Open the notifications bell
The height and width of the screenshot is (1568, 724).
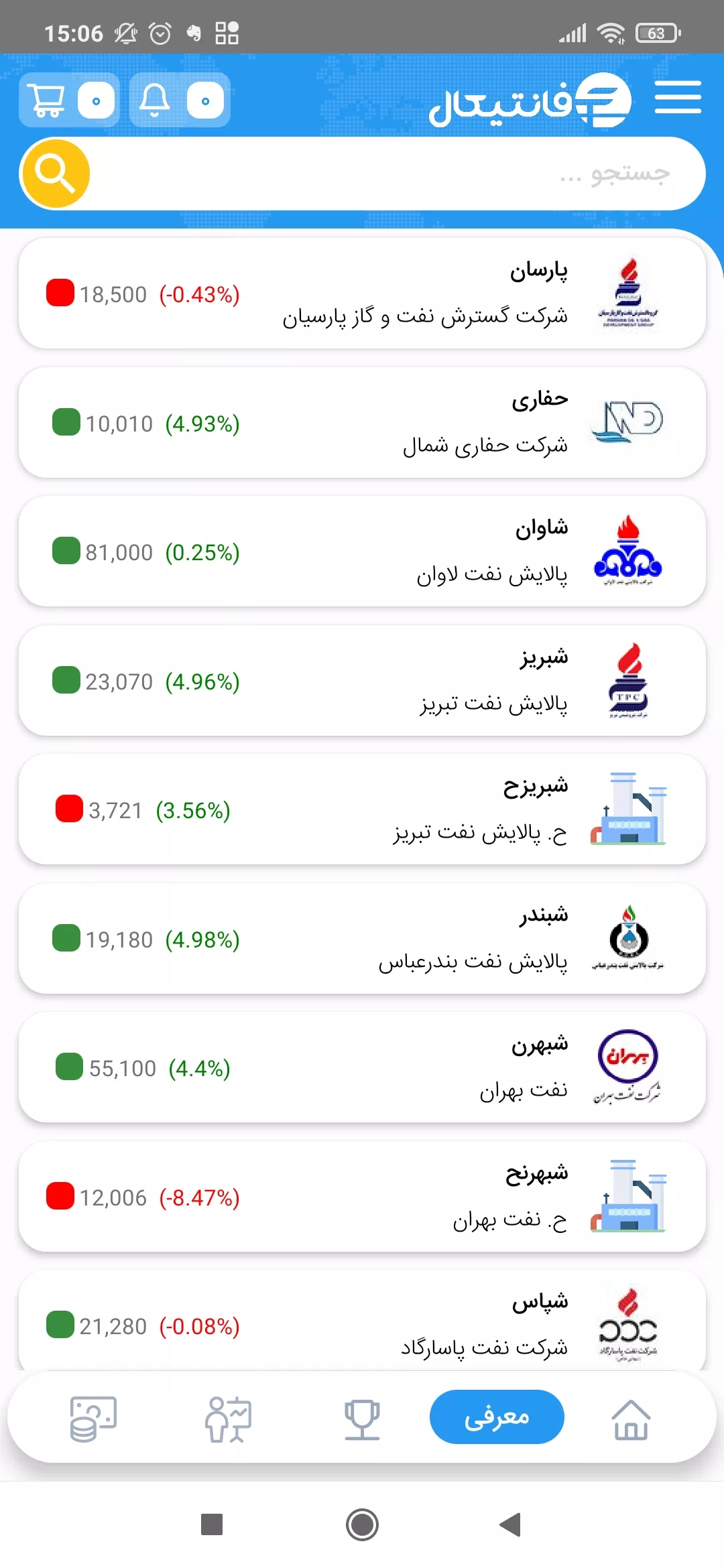[179, 101]
